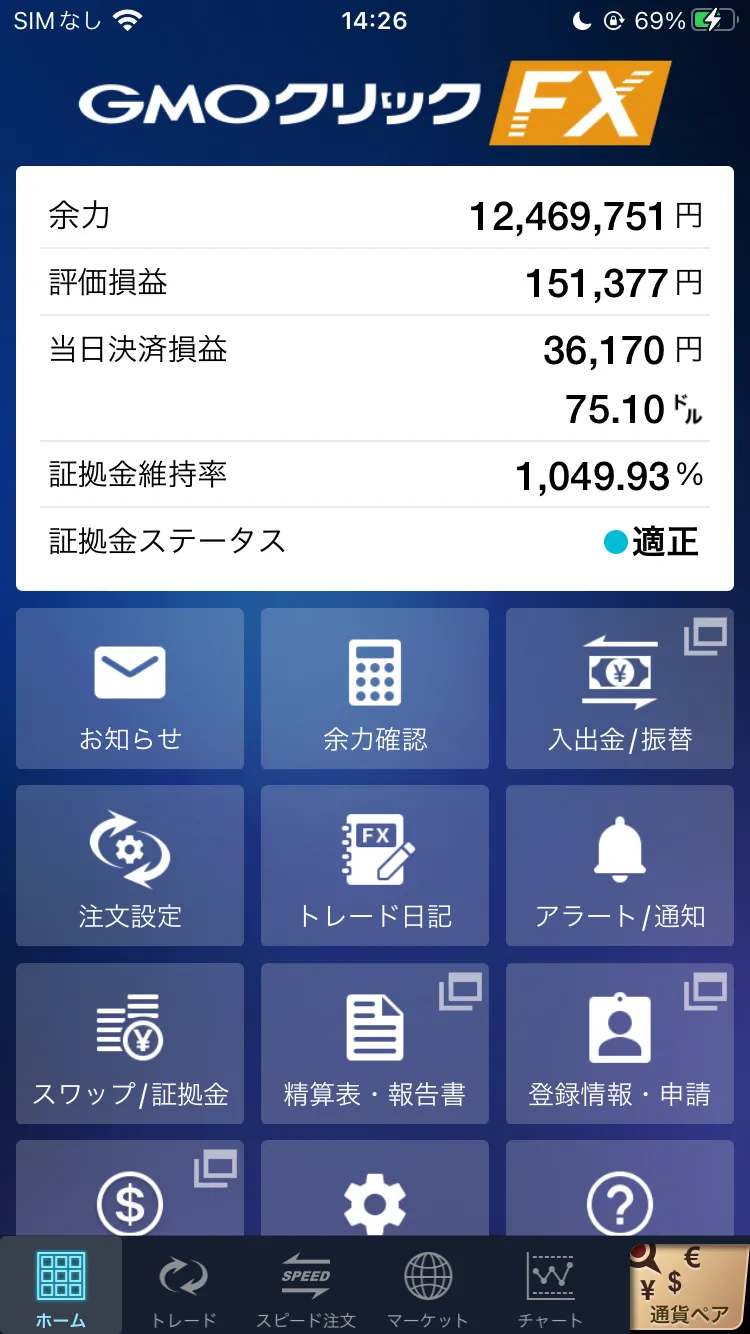Image resolution: width=750 pixels, height=1334 pixels.
Task: Open 精算表・報告書 statements and reports
Action: (x=375, y=1044)
